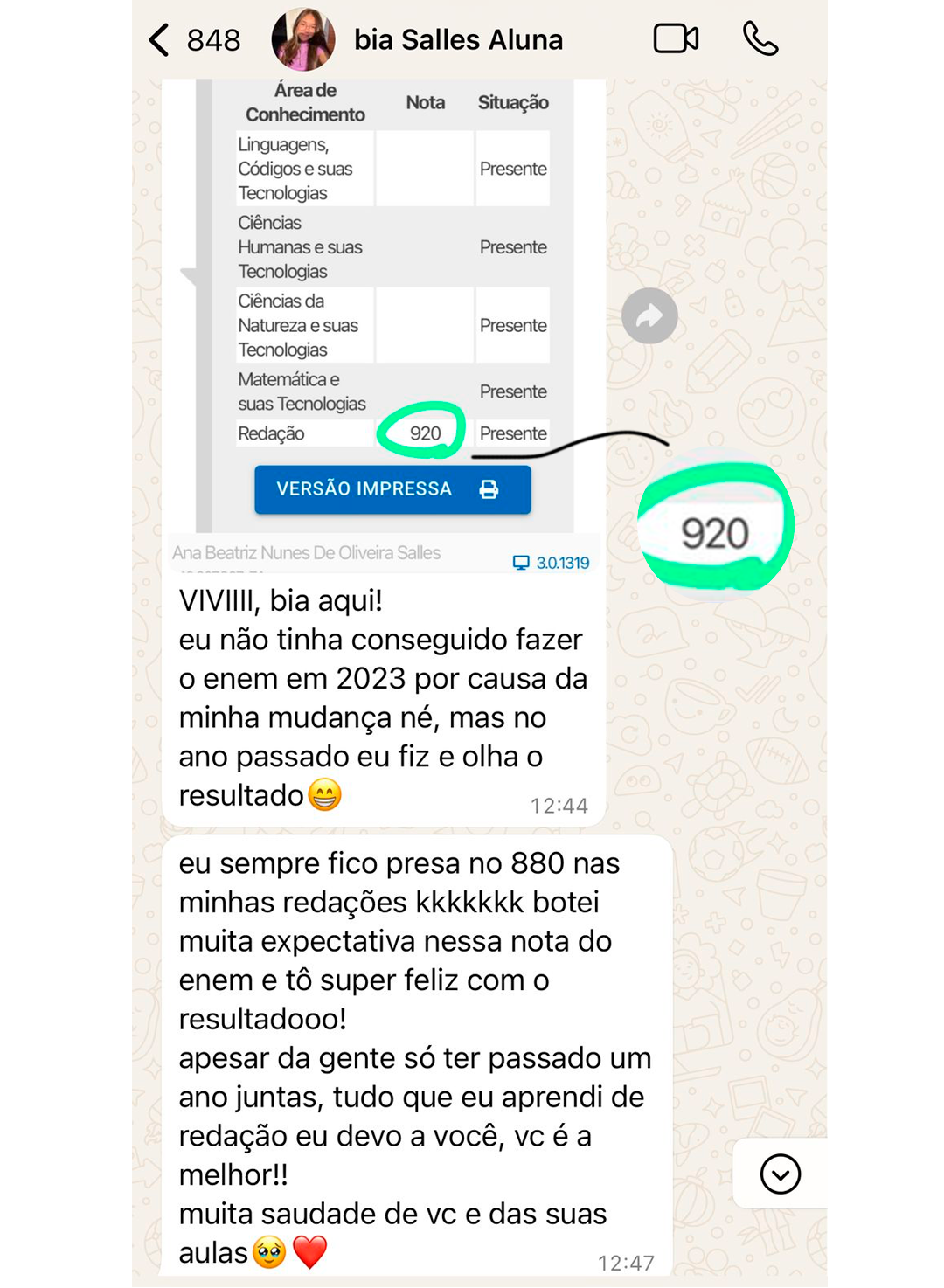
Task: Forward the ENEM result image
Action: click(x=649, y=315)
